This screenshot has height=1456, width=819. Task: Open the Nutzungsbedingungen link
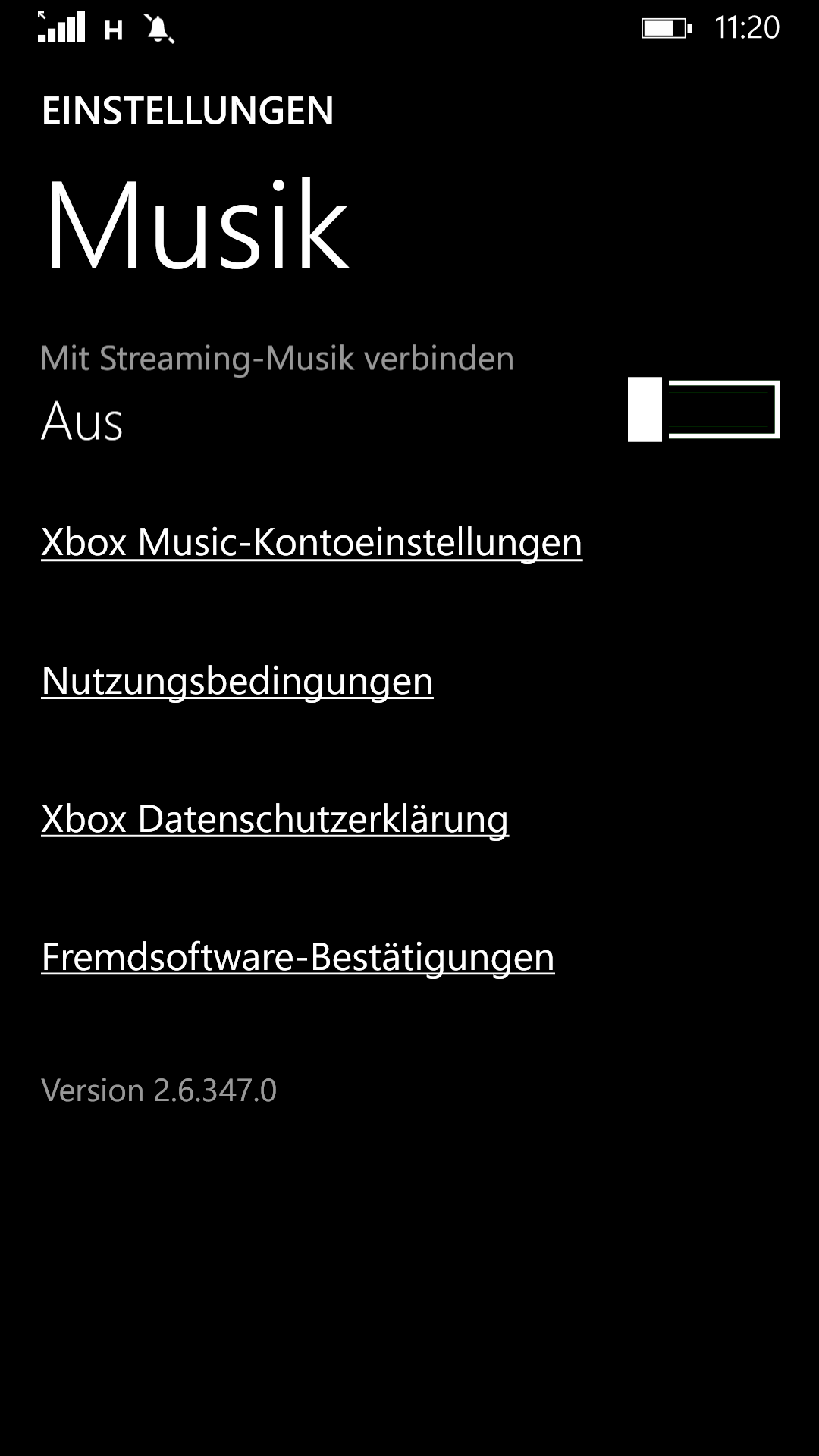pyautogui.click(x=237, y=682)
